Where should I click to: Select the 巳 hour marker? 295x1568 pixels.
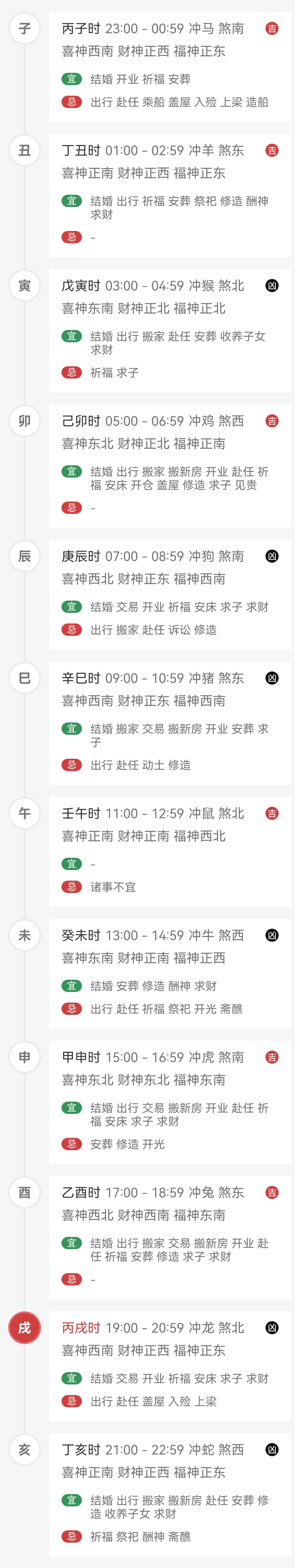(x=24, y=678)
